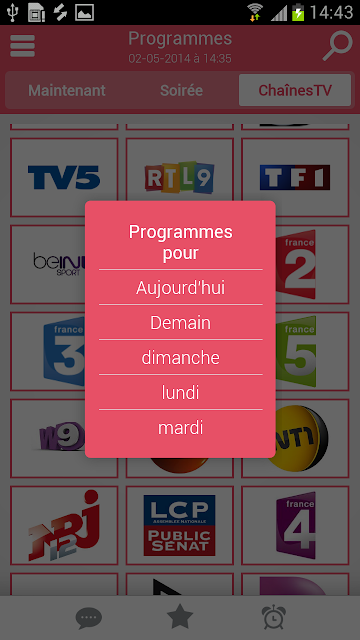Choose Demain for programmes
Viewport: 360px width, 640px height.
[180, 322]
